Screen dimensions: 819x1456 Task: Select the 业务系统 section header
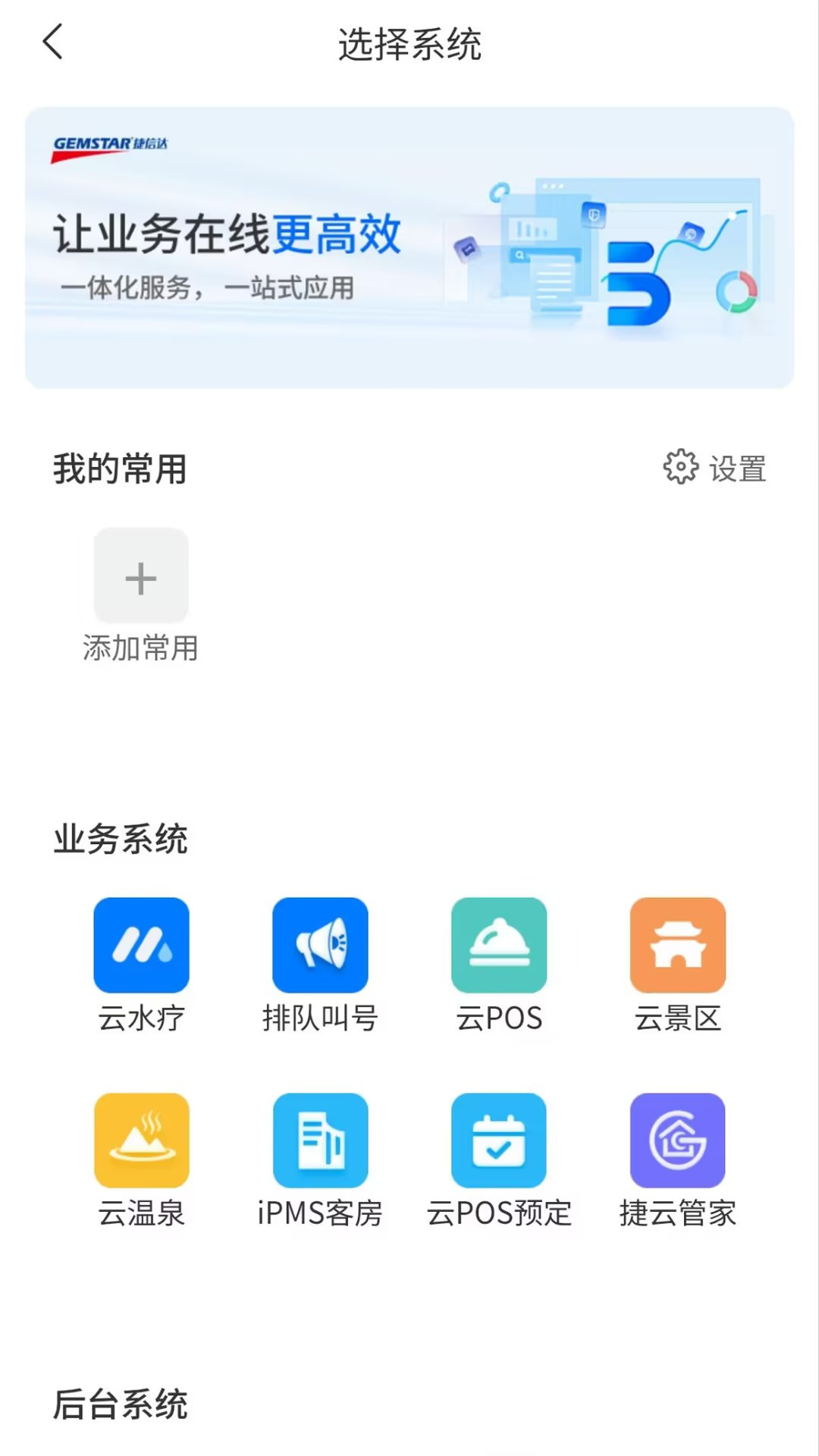(x=119, y=839)
